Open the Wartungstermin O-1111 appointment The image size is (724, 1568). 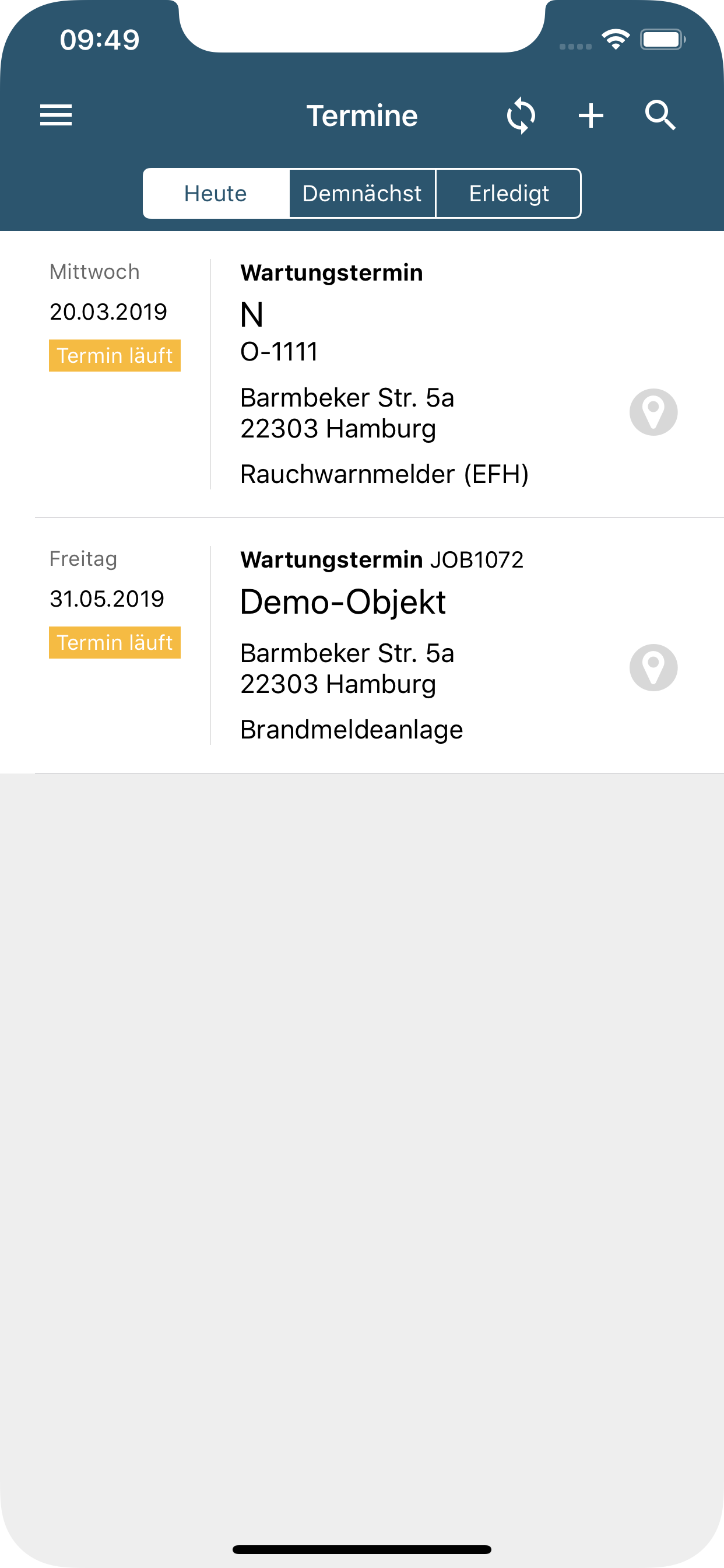click(x=362, y=374)
